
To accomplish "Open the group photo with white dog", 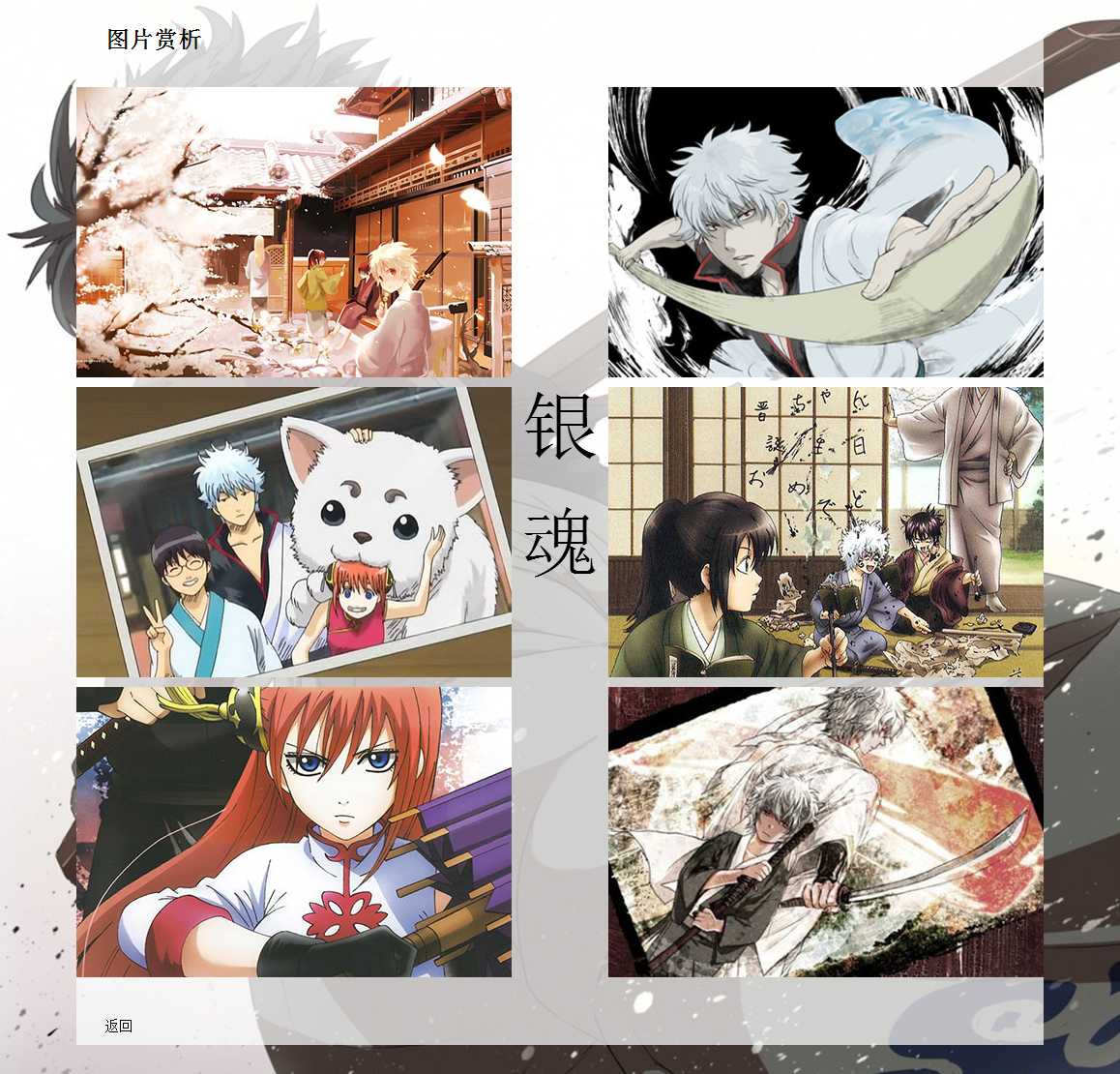I will click(x=294, y=532).
